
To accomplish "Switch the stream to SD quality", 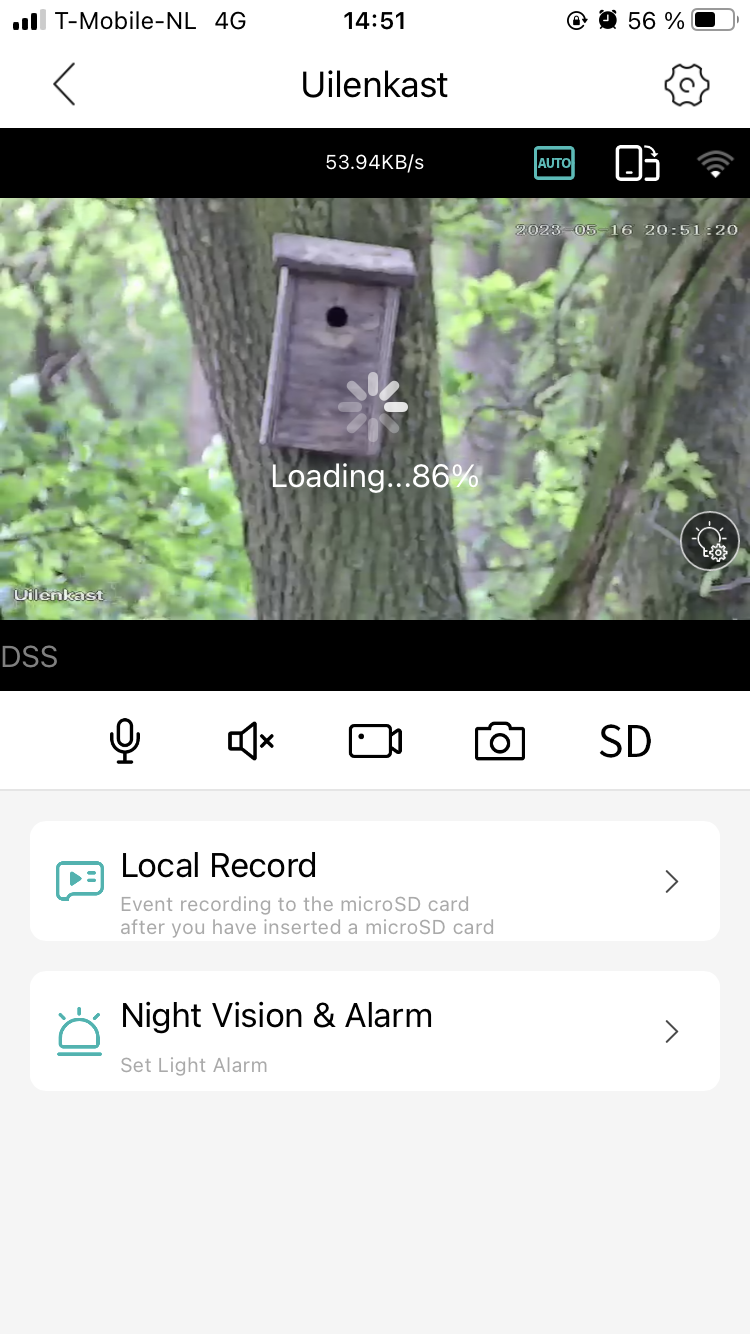I will click(625, 741).
